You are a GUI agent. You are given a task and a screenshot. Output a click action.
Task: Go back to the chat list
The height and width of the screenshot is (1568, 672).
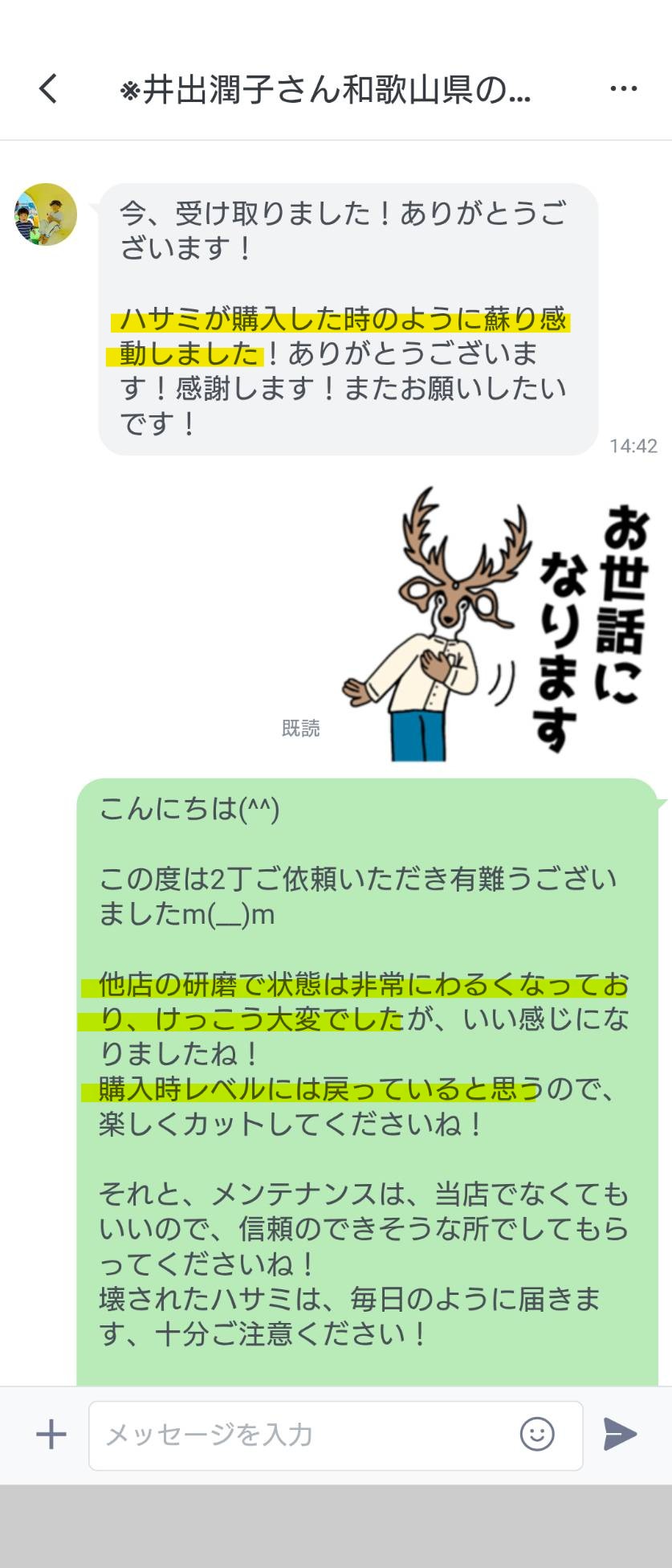48,89
